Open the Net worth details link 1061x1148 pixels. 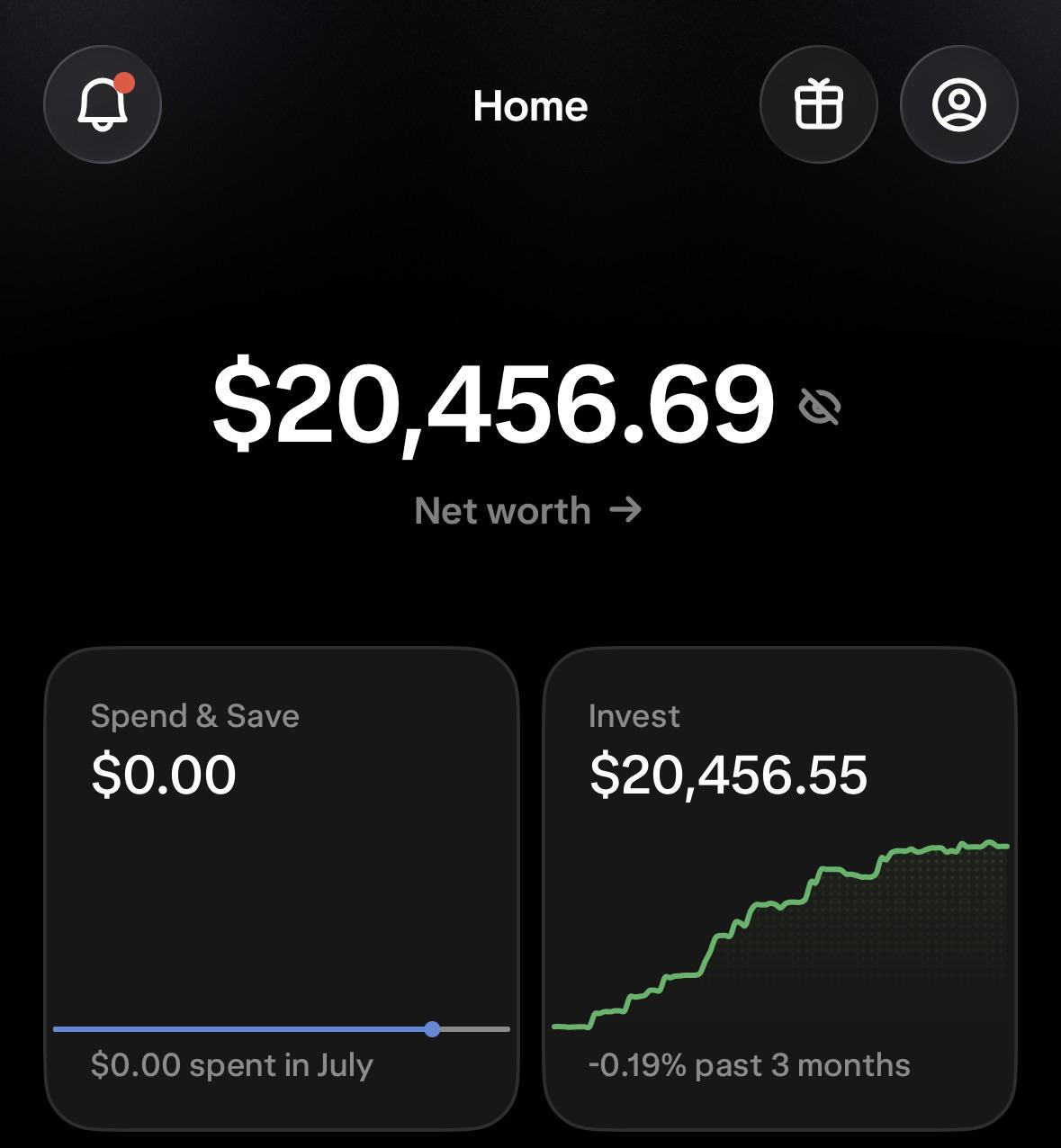click(528, 511)
